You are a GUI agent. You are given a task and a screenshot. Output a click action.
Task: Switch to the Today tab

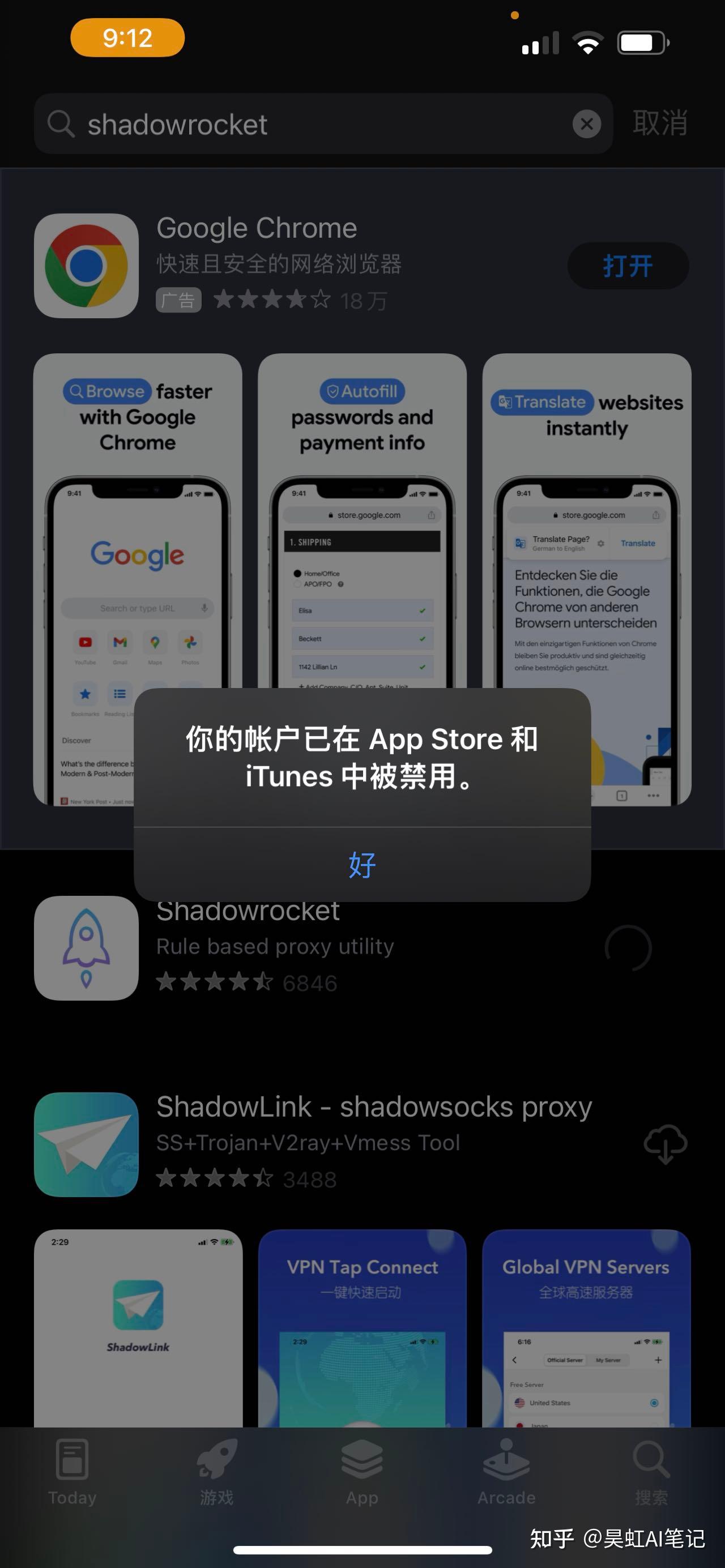tap(72, 1472)
